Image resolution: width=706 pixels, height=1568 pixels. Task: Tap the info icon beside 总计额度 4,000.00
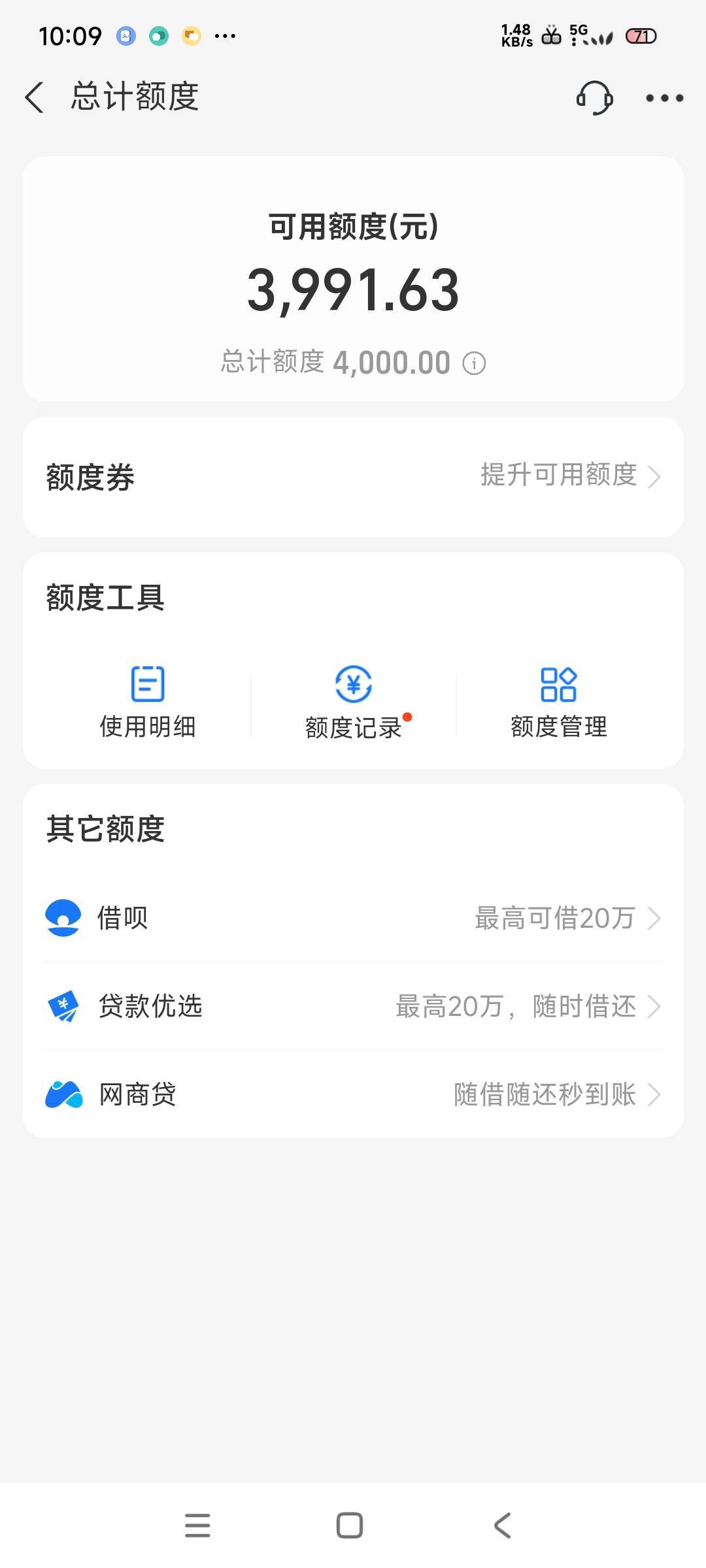pos(474,363)
